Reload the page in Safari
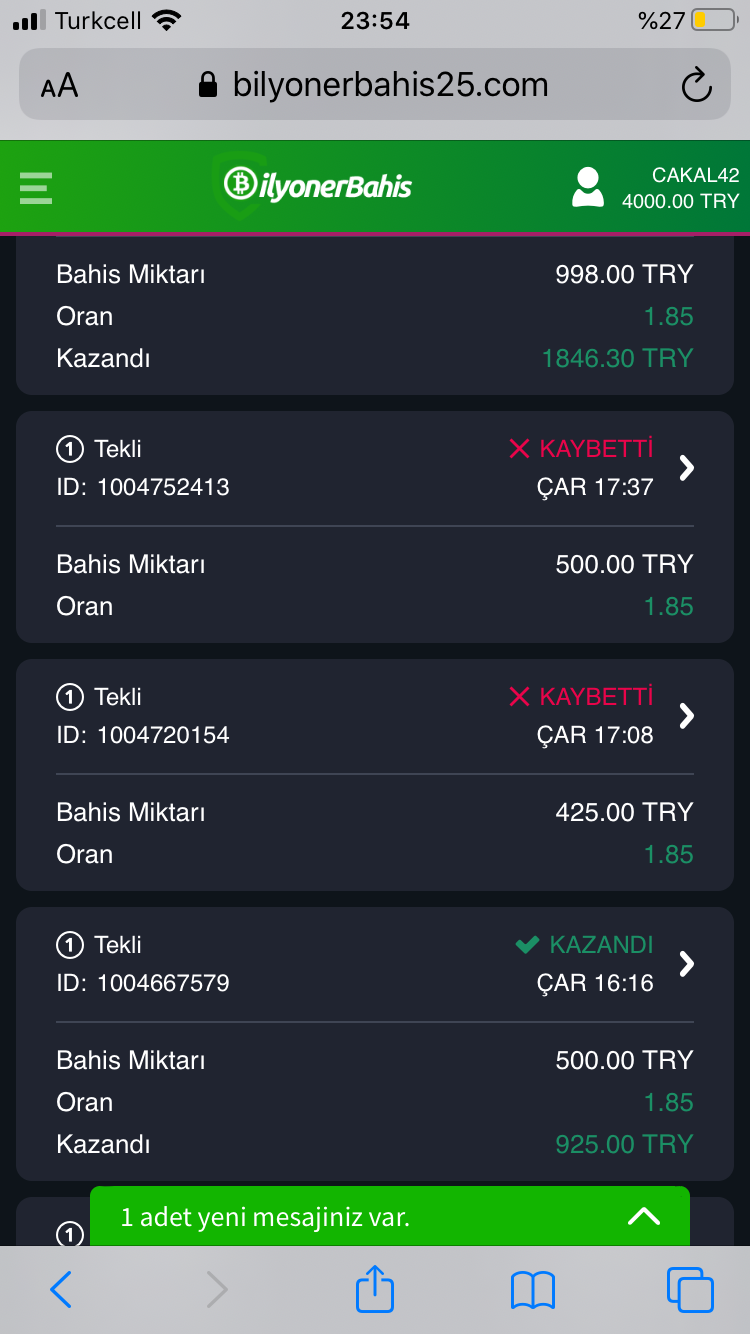The image size is (750, 1334). 696,85
